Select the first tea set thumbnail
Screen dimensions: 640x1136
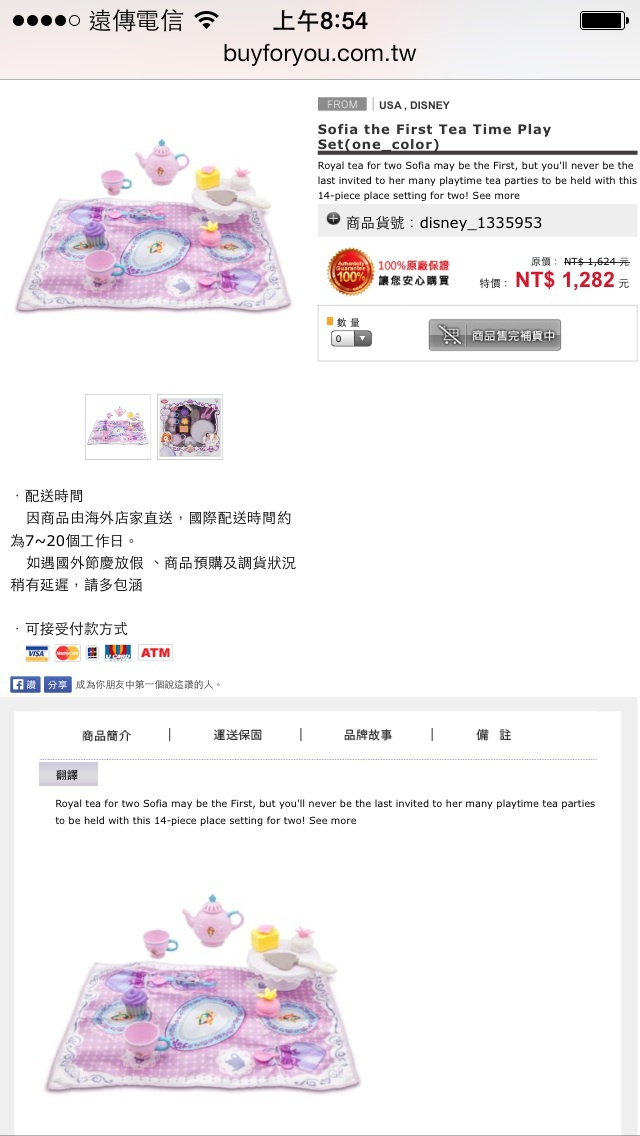coord(118,427)
